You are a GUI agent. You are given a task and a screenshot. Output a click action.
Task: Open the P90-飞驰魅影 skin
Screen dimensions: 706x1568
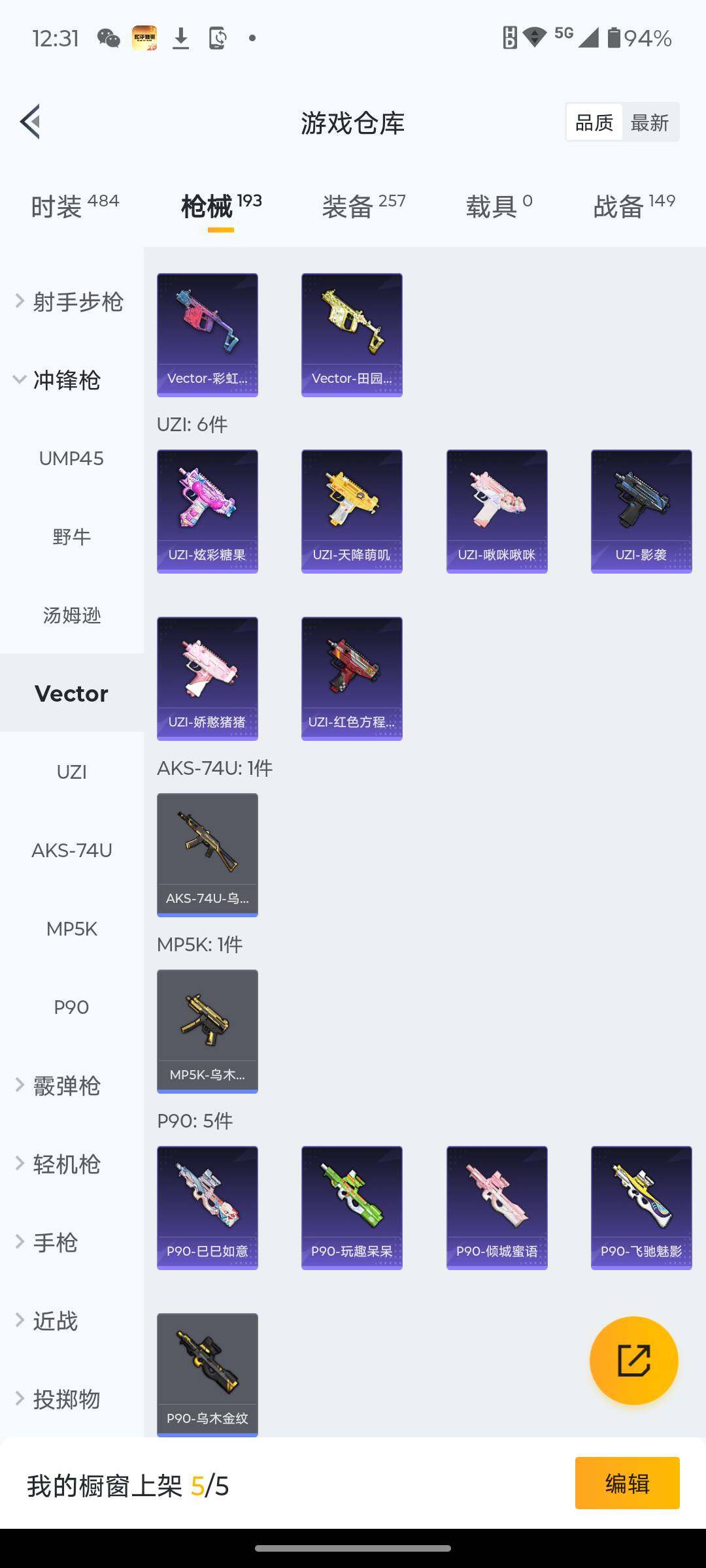click(x=641, y=1207)
